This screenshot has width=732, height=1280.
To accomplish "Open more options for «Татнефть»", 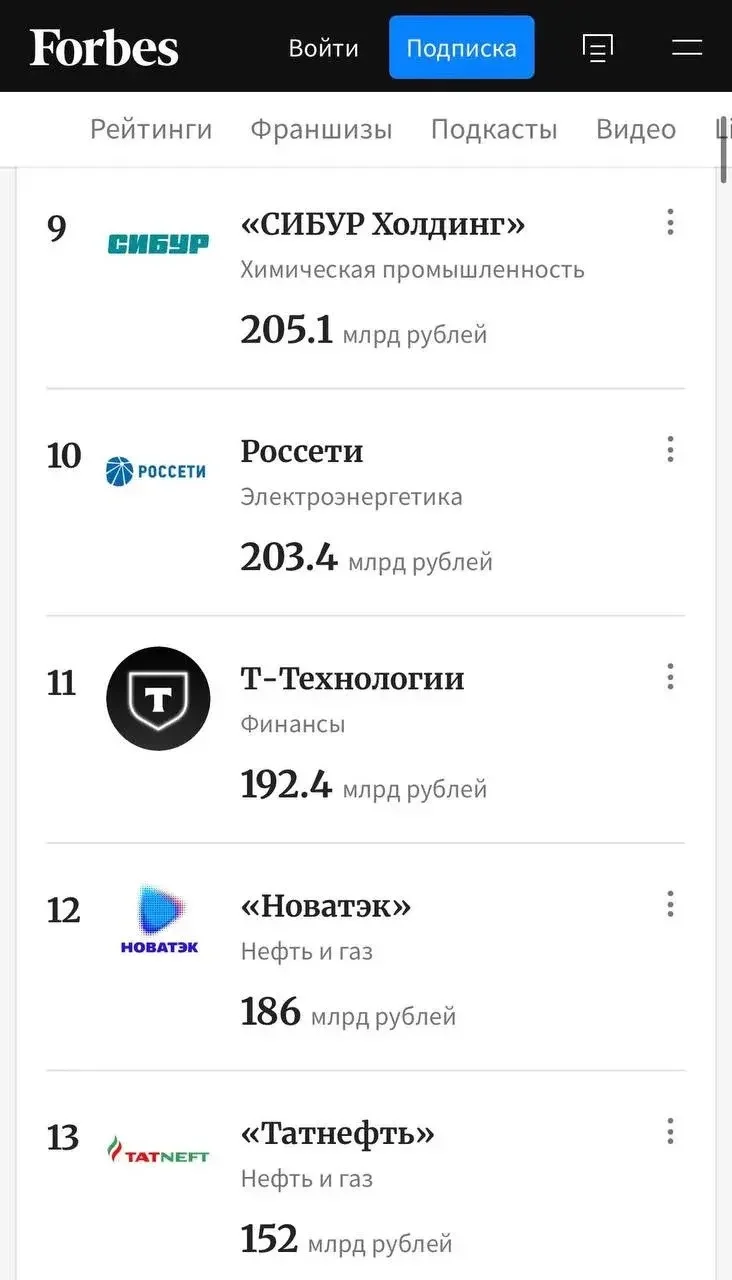I will tap(670, 1132).
